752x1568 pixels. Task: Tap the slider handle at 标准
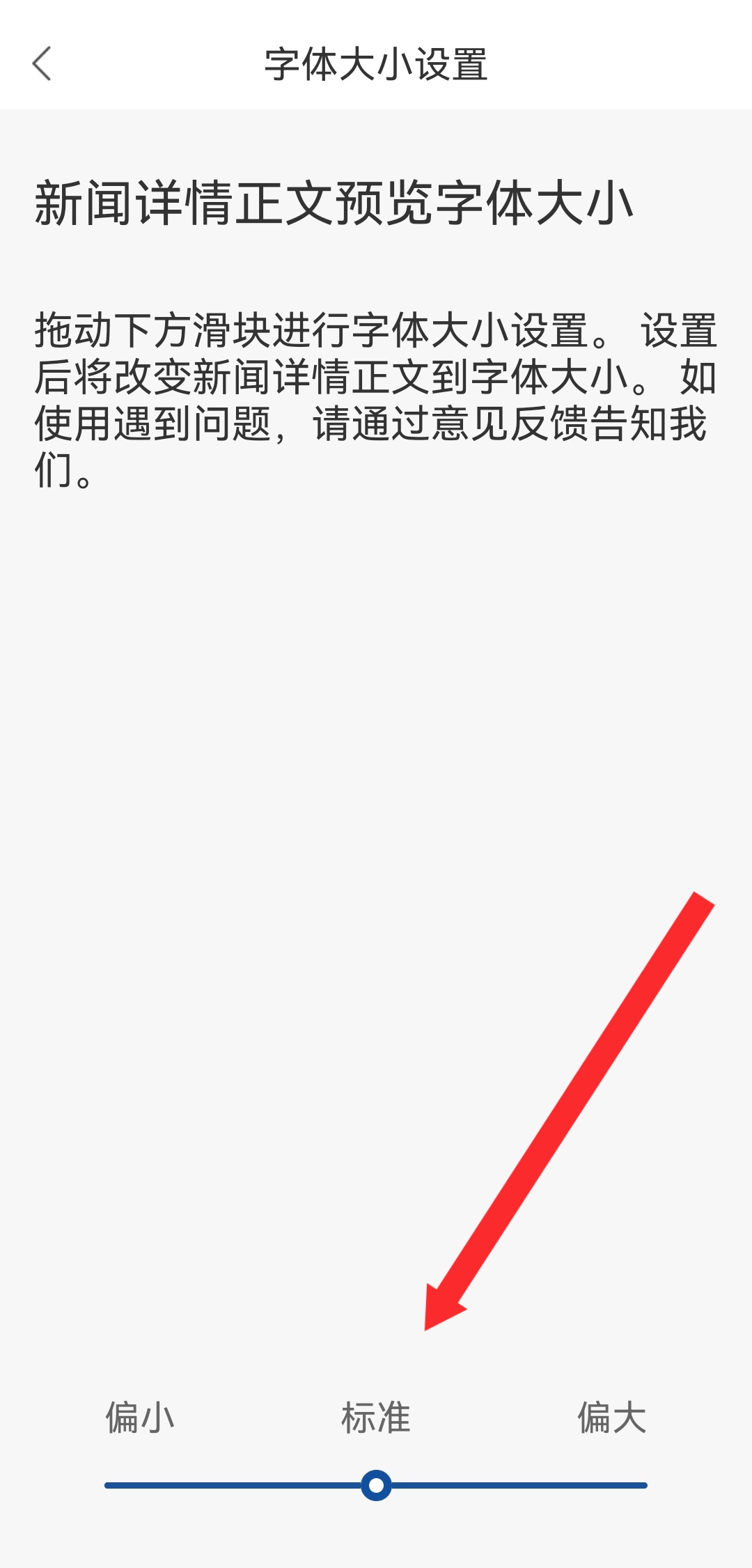point(376,1485)
